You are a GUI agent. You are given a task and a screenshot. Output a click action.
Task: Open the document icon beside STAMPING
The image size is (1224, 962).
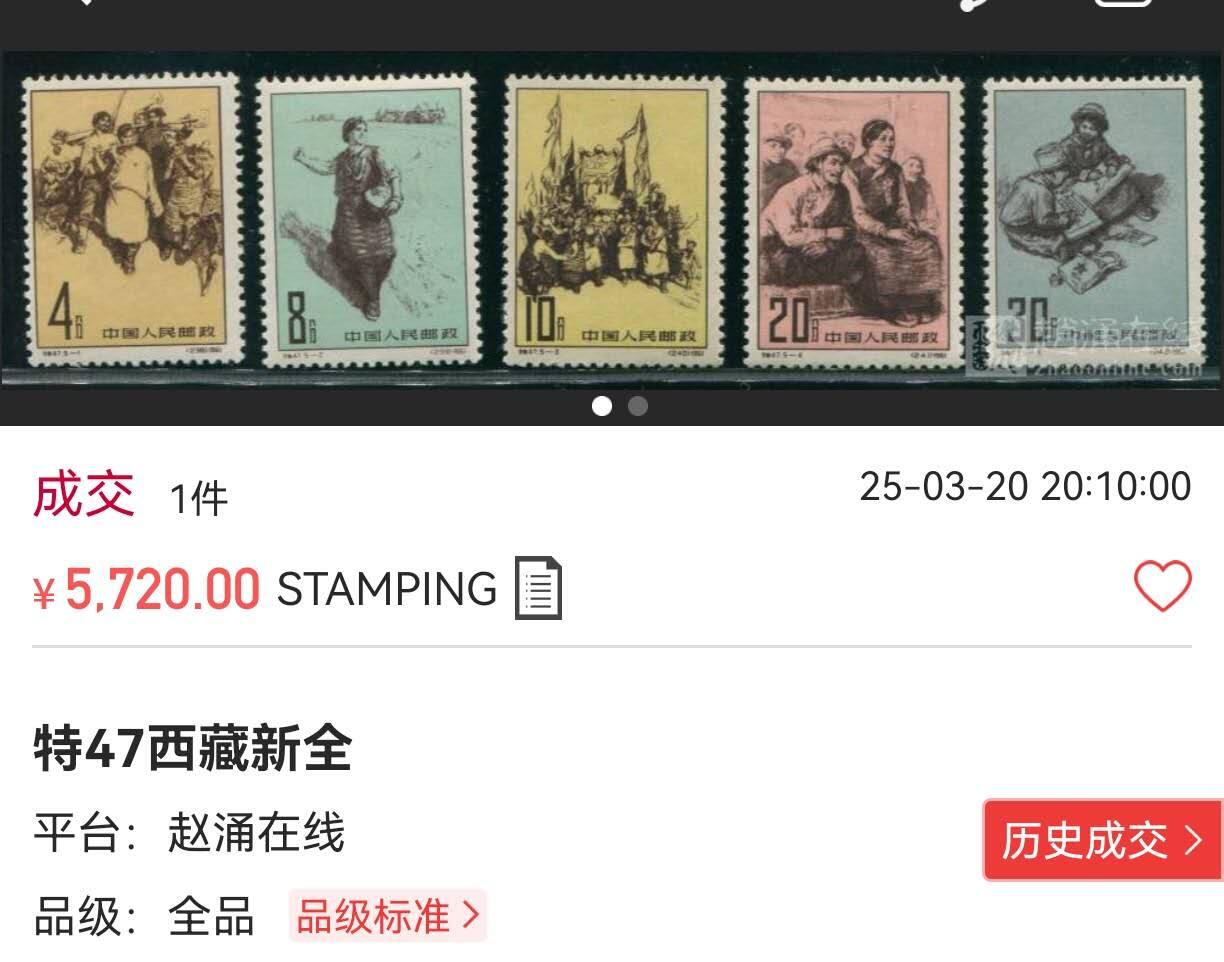point(538,588)
